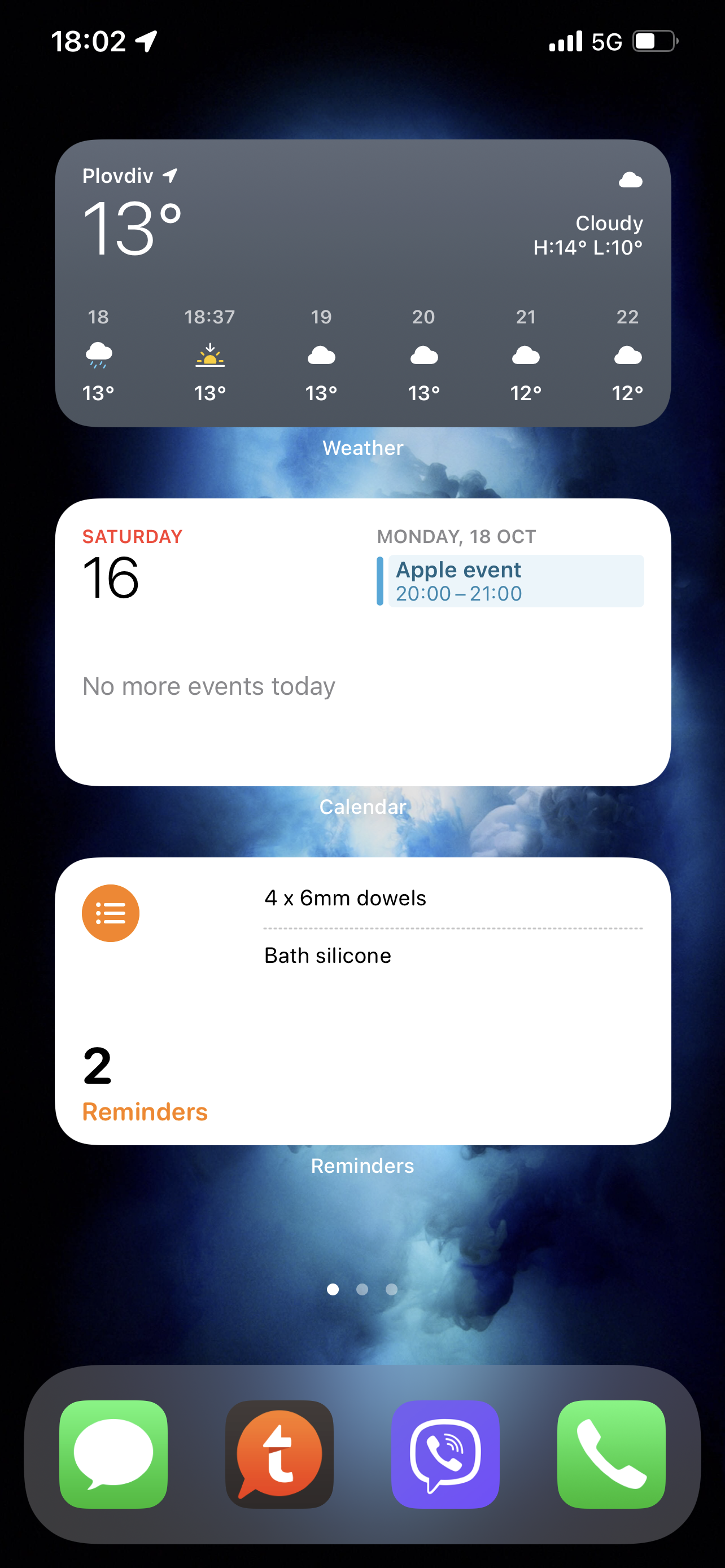Open the Reminders list icon in widget

(x=111, y=913)
